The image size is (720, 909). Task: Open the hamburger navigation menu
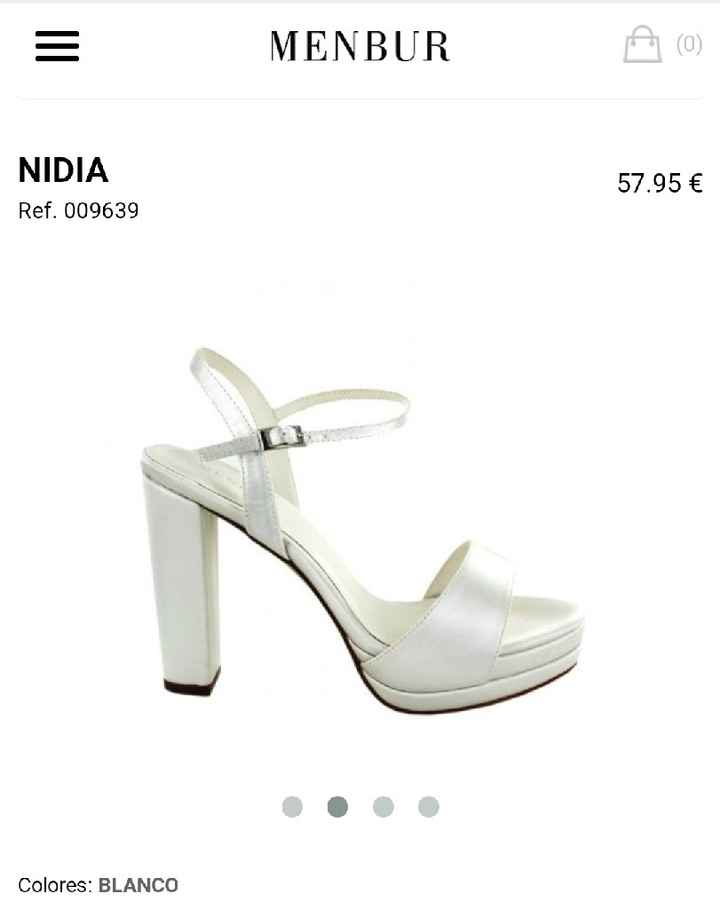(x=57, y=45)
